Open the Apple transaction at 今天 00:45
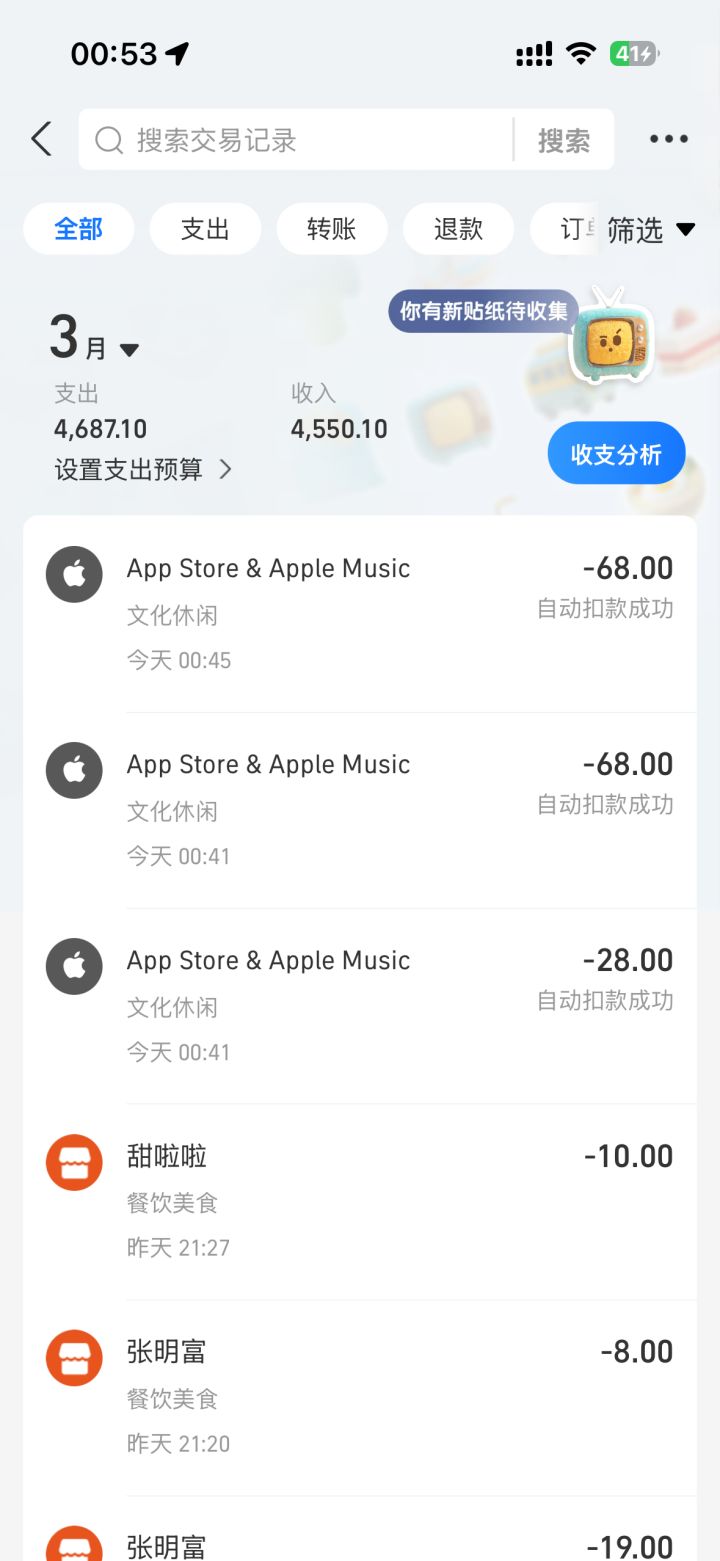The height and width of the screenshot is (1561, 720). click(x=360, y=613)
